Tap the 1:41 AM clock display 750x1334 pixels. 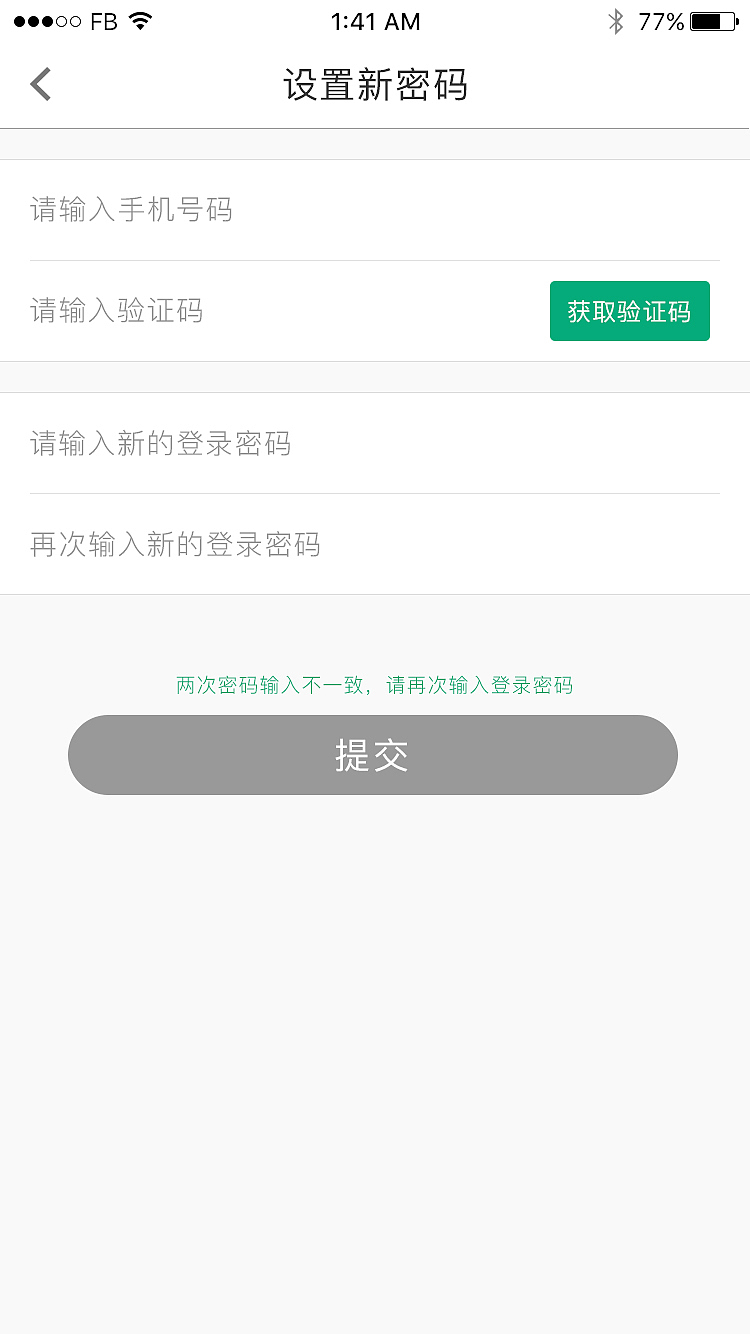(x=375, y=21)
